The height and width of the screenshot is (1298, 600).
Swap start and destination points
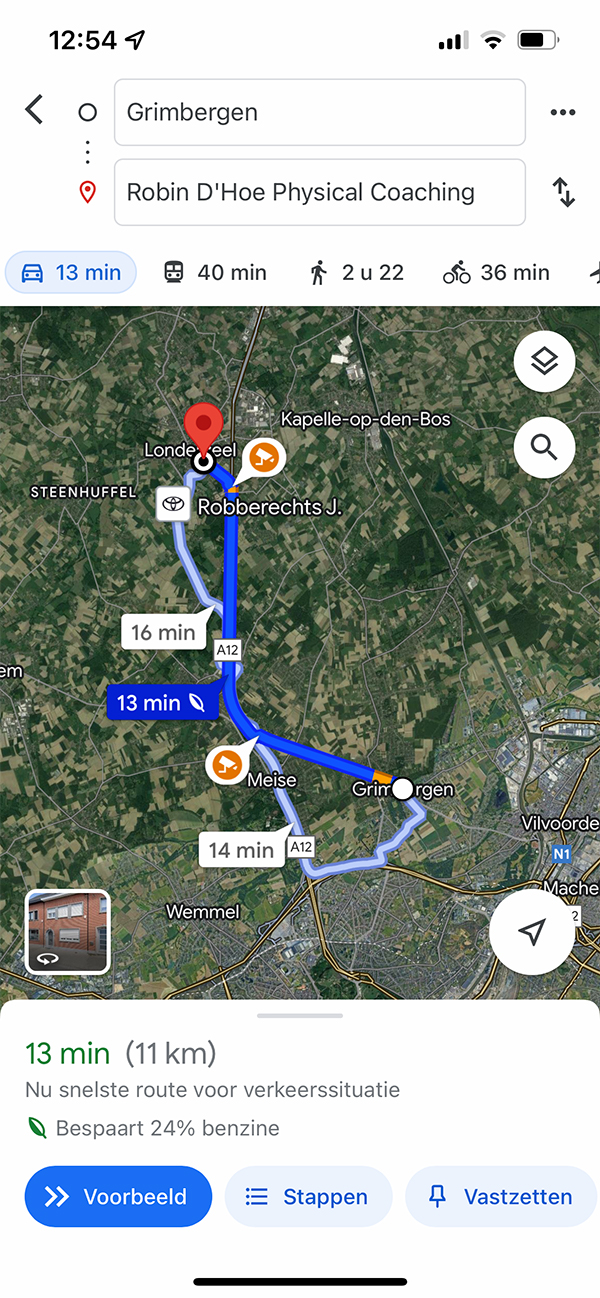(x=564, y=192)
